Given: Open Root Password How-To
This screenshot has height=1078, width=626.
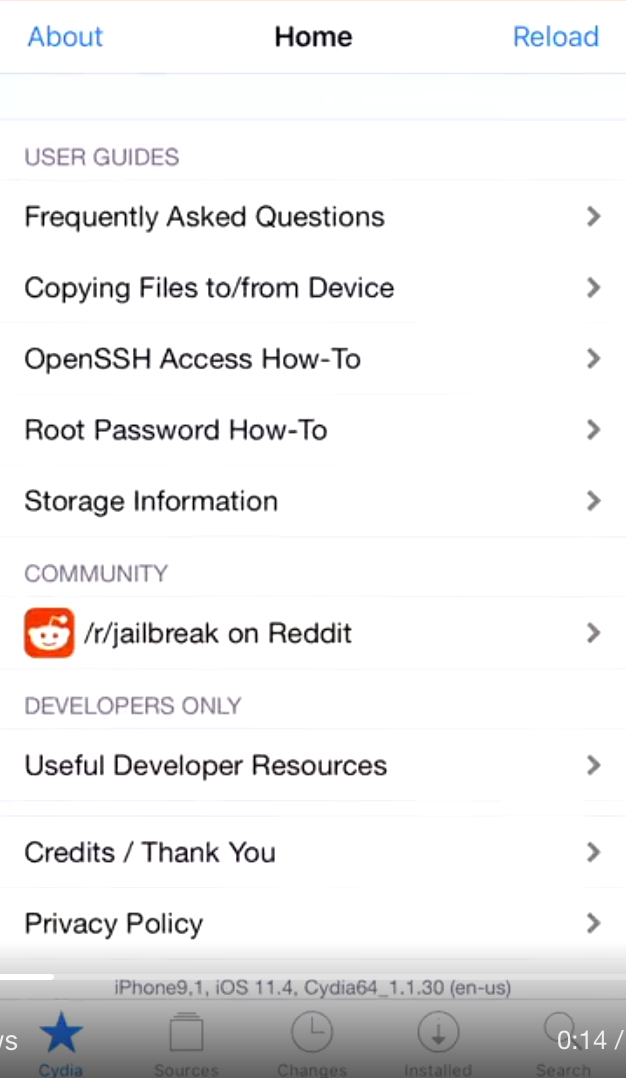Looking at the screenshot, I should click(313, 430).
